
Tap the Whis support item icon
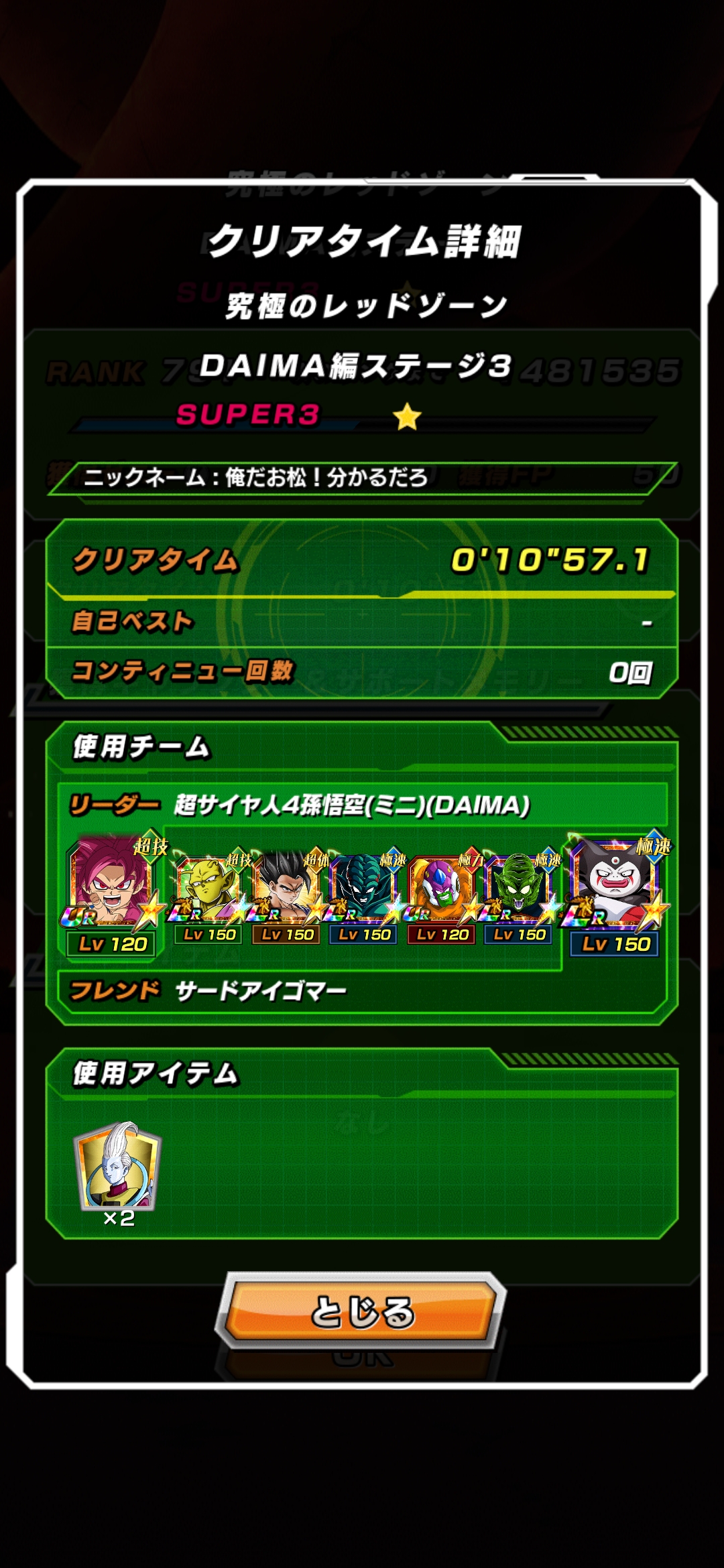point(119,1167)
